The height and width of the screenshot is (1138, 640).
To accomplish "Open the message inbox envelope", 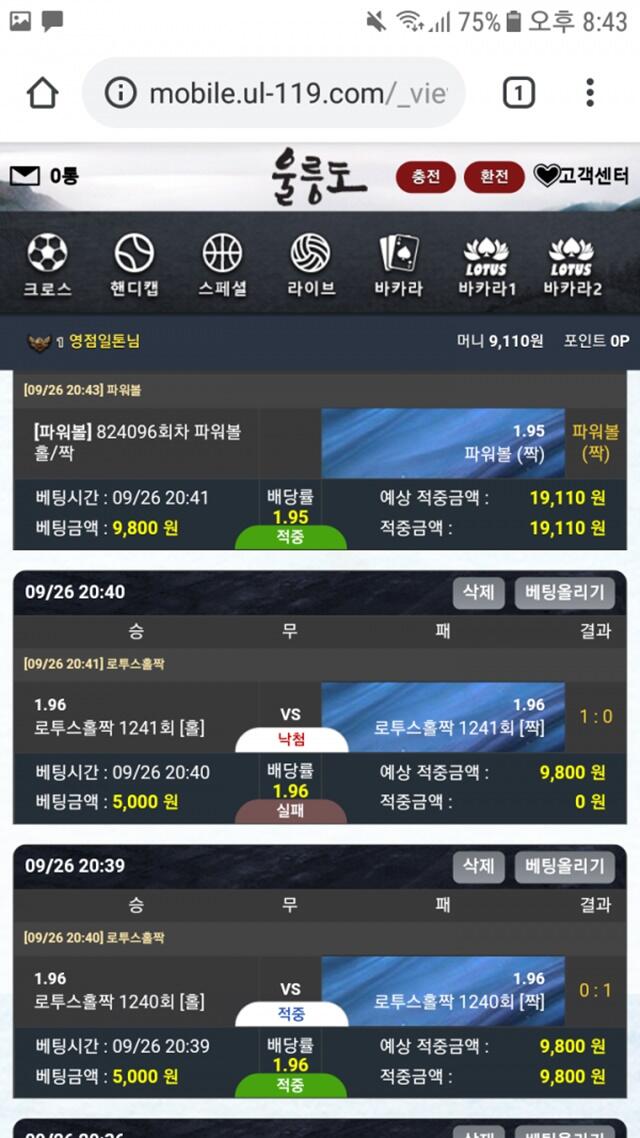I will tap(25, 176).
